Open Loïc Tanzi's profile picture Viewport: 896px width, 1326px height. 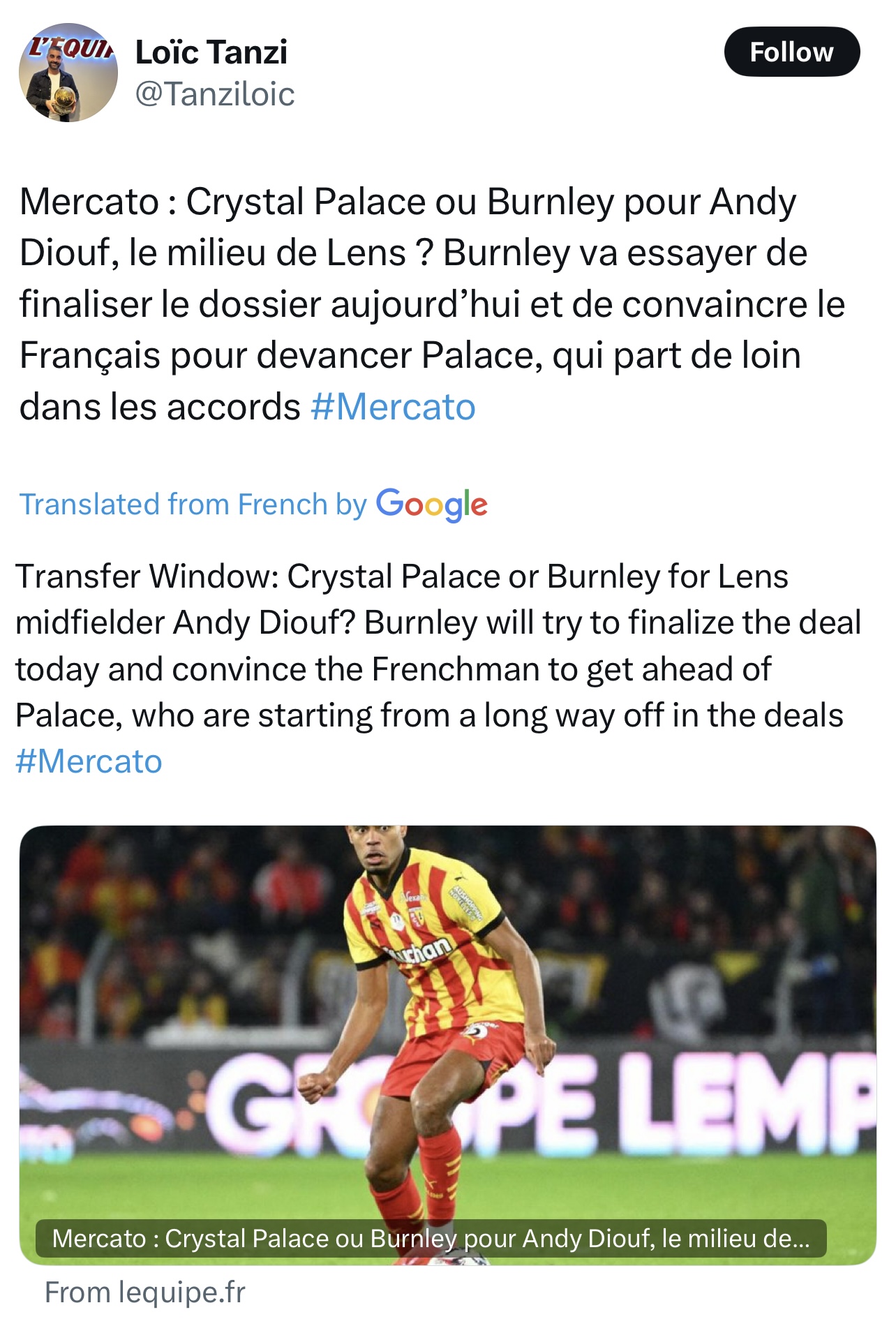point(68,73)
